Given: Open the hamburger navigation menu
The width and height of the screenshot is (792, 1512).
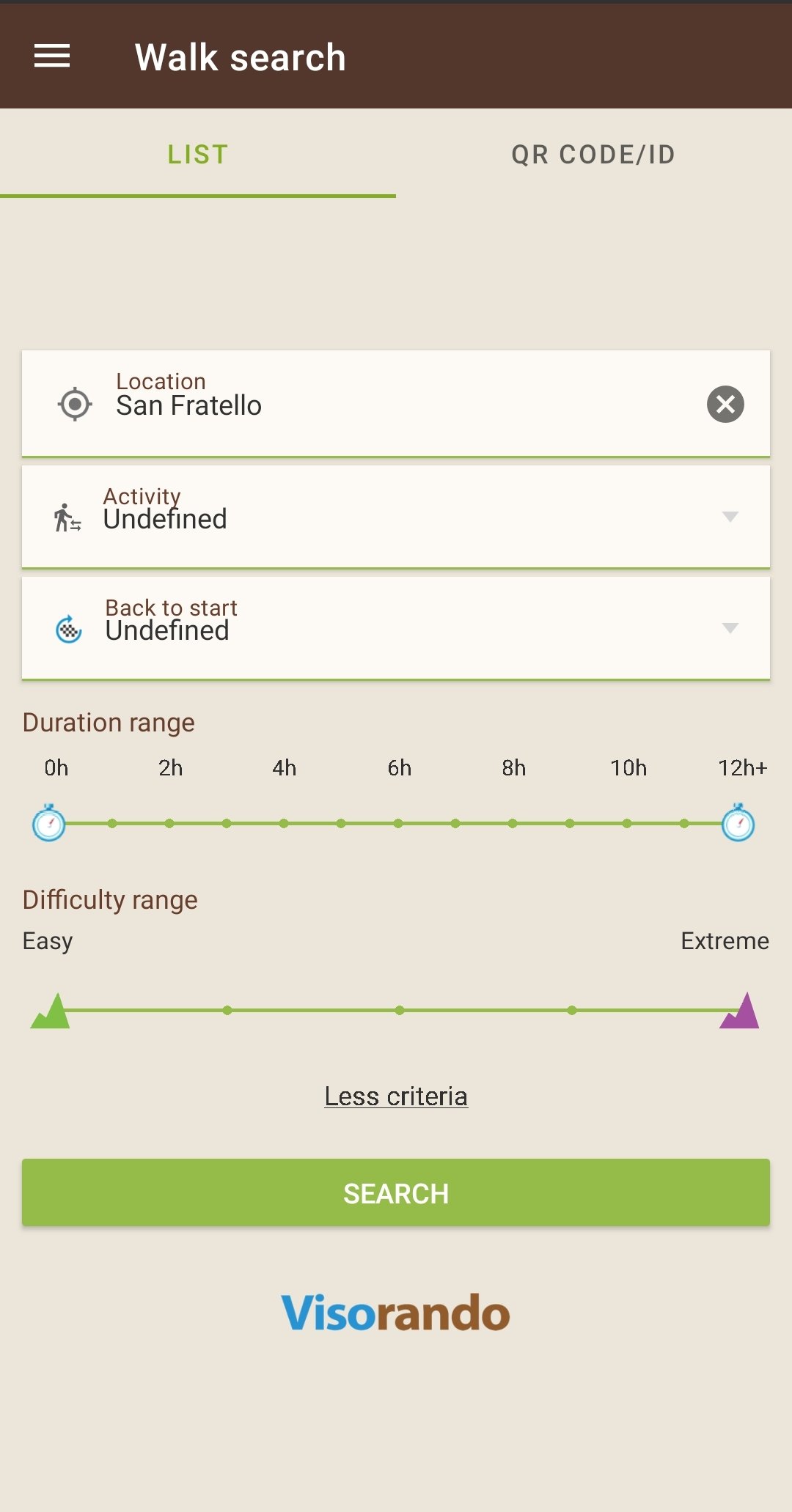Looking at the screenshot, I should point(52,56).
